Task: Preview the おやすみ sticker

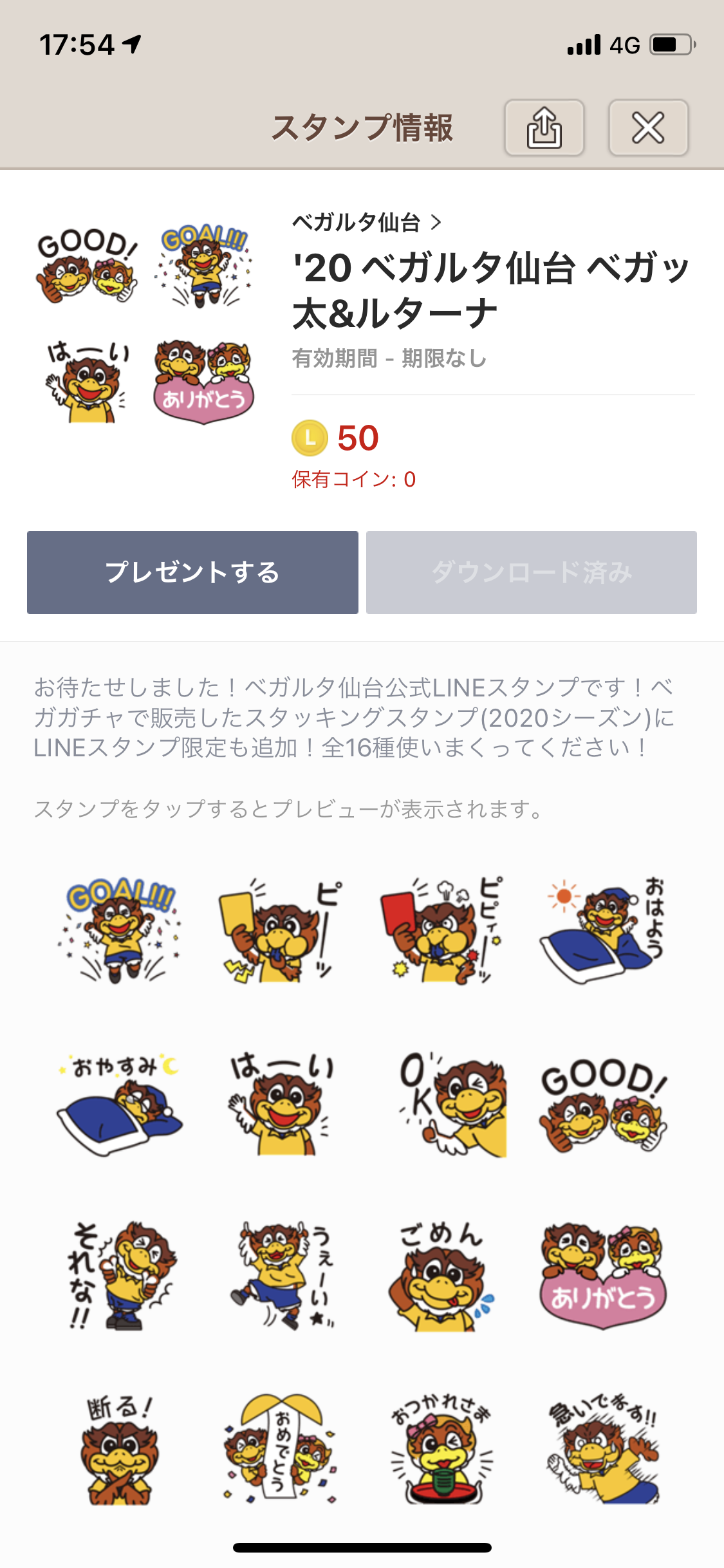Action: point(120,1104)
